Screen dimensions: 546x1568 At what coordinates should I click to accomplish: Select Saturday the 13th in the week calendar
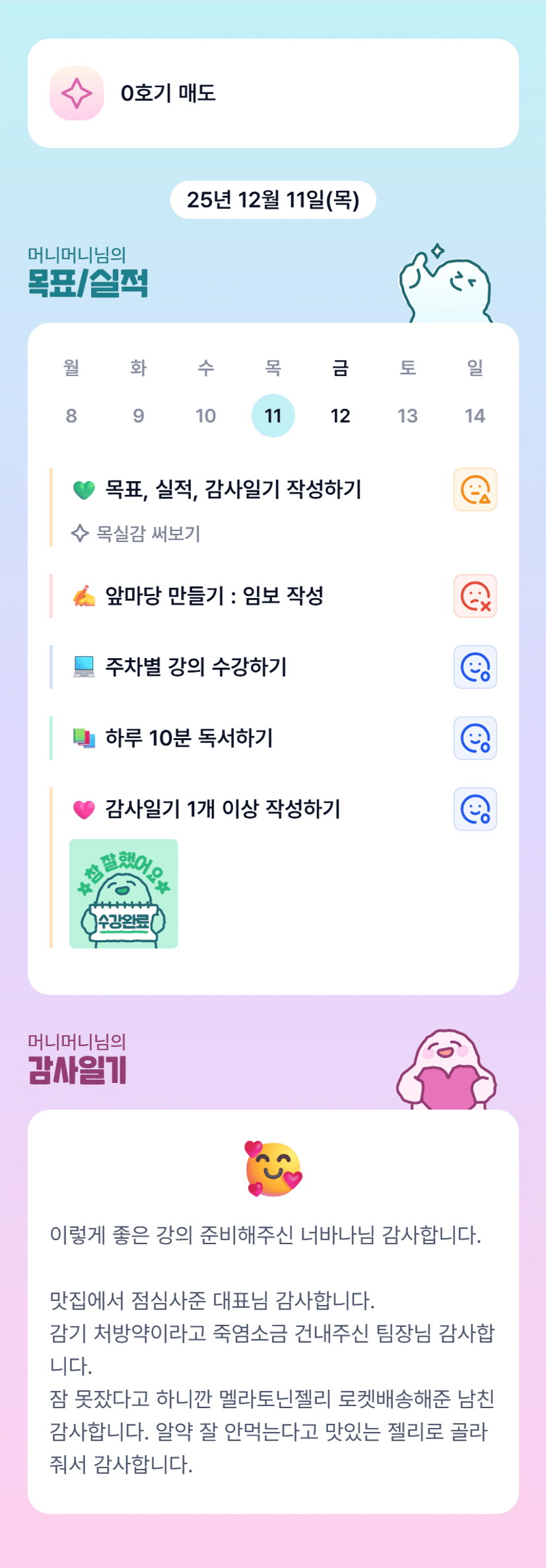pyautogui.click(x=407, y=416)
